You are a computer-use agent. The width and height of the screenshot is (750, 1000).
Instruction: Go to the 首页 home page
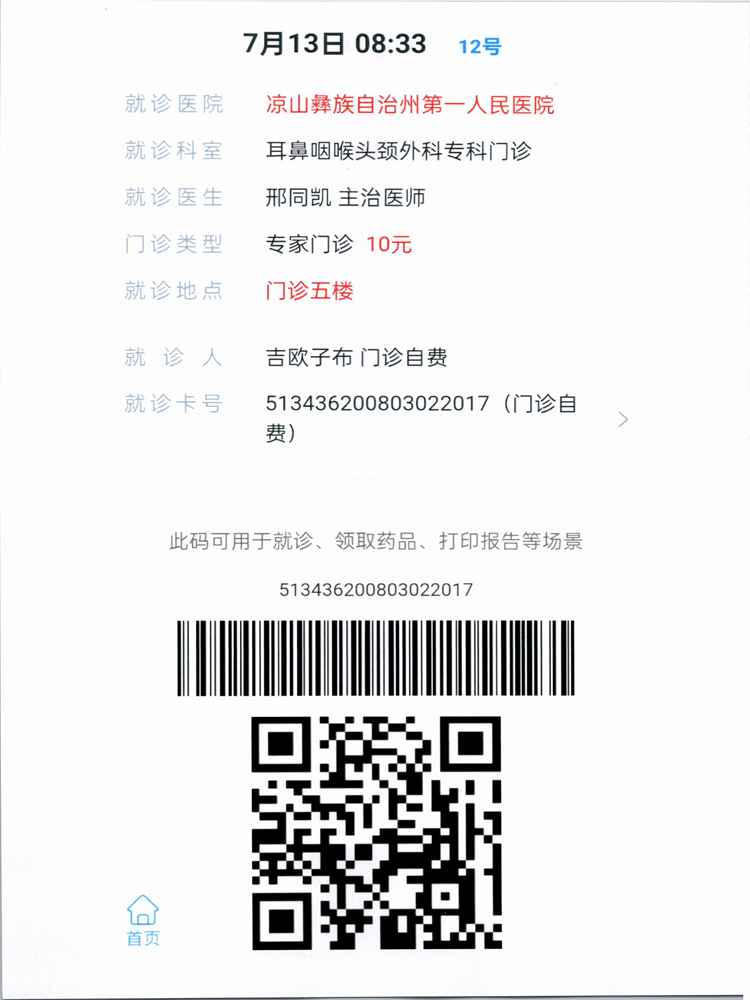[x=142, y=920]
